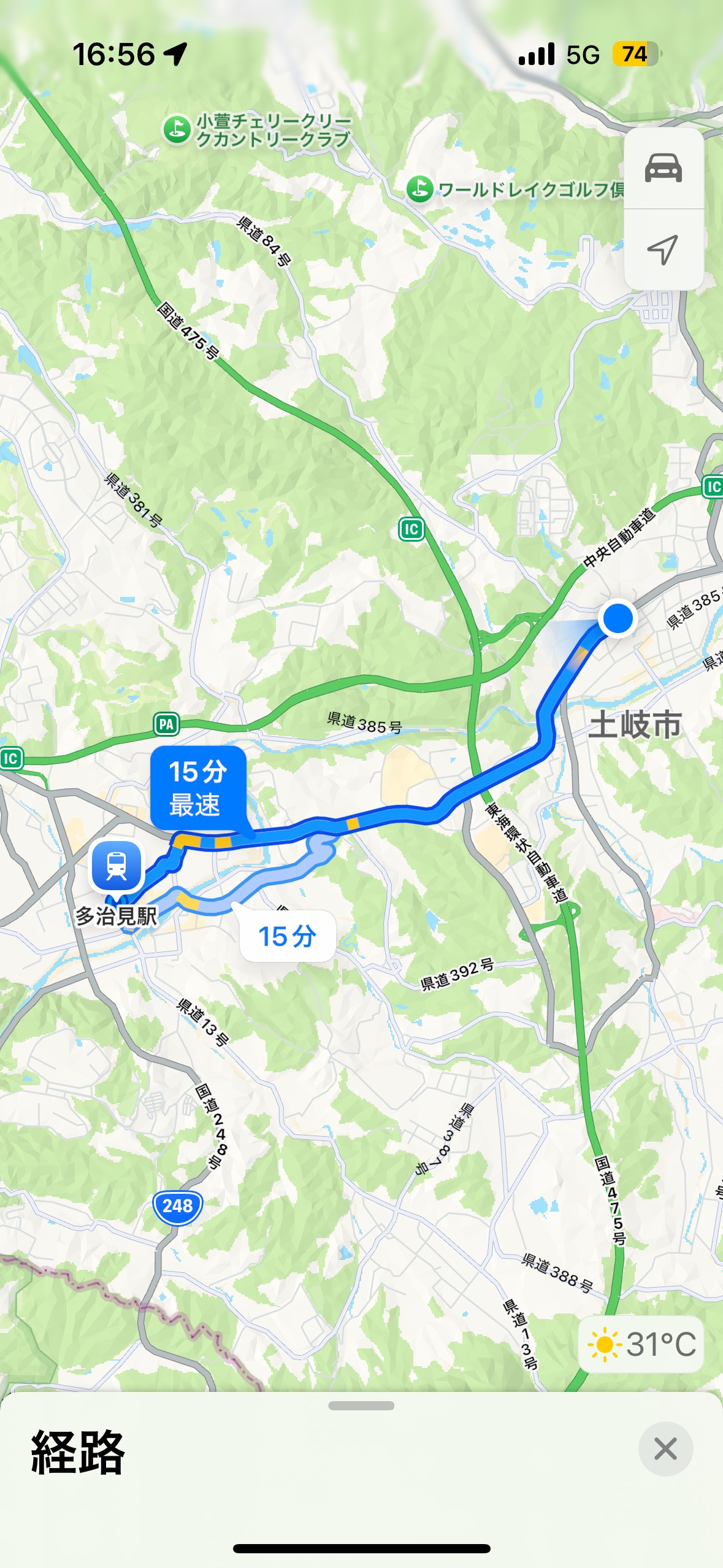Tap the 多治見駅 station marker
Image resolution: width=723 pixels, height=1568 pixels.
pyautogui.click(x=117, y=866)
